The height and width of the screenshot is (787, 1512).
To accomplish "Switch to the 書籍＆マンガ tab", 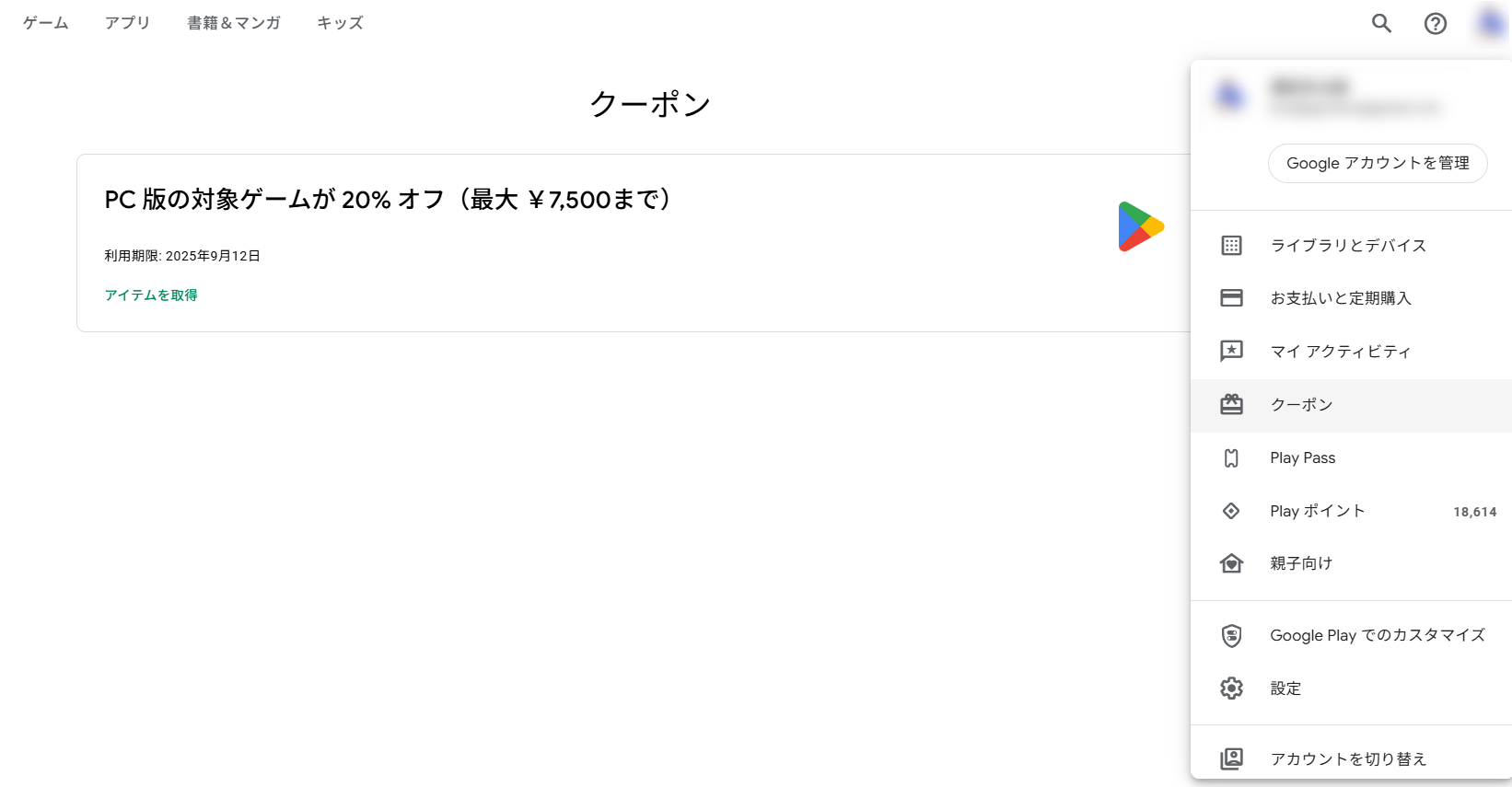I will point(234,23).
